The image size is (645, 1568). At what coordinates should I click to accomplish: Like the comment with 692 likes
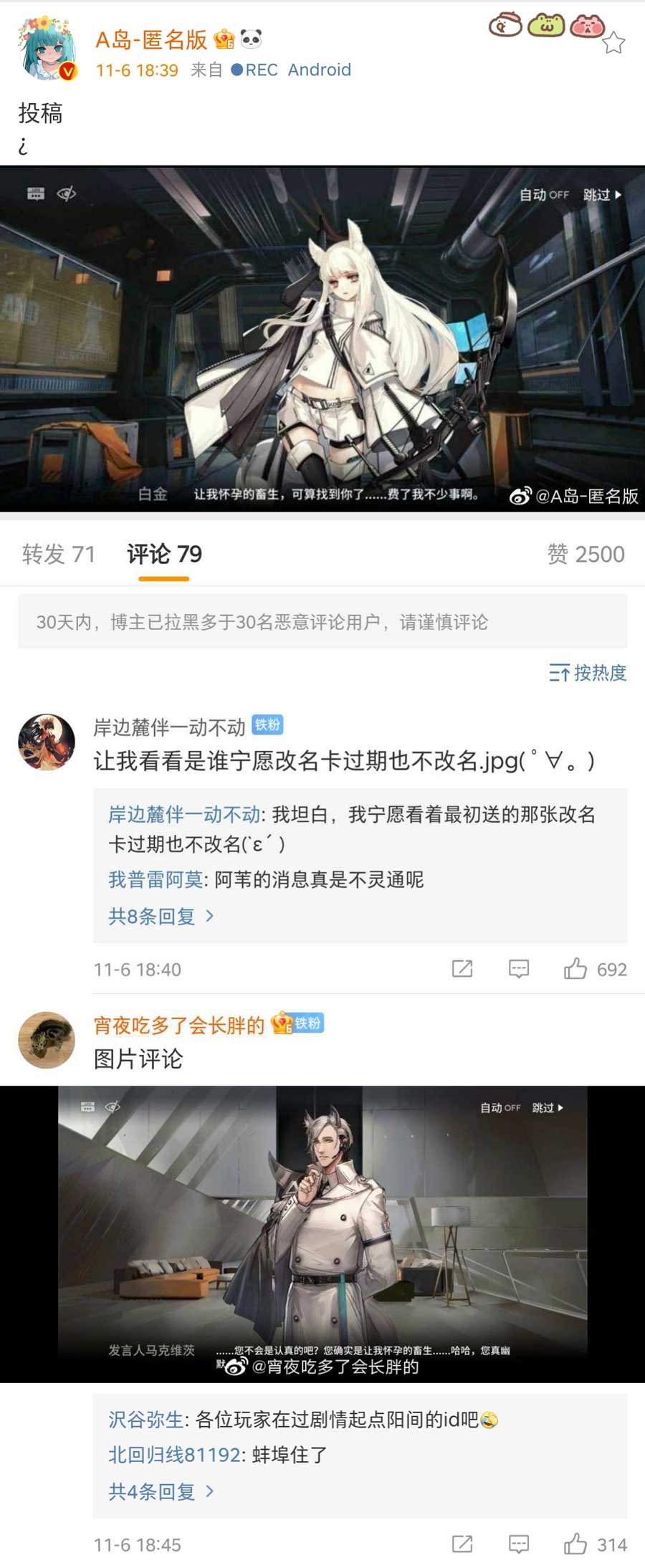pyautogui.click(x=575, y=969)
